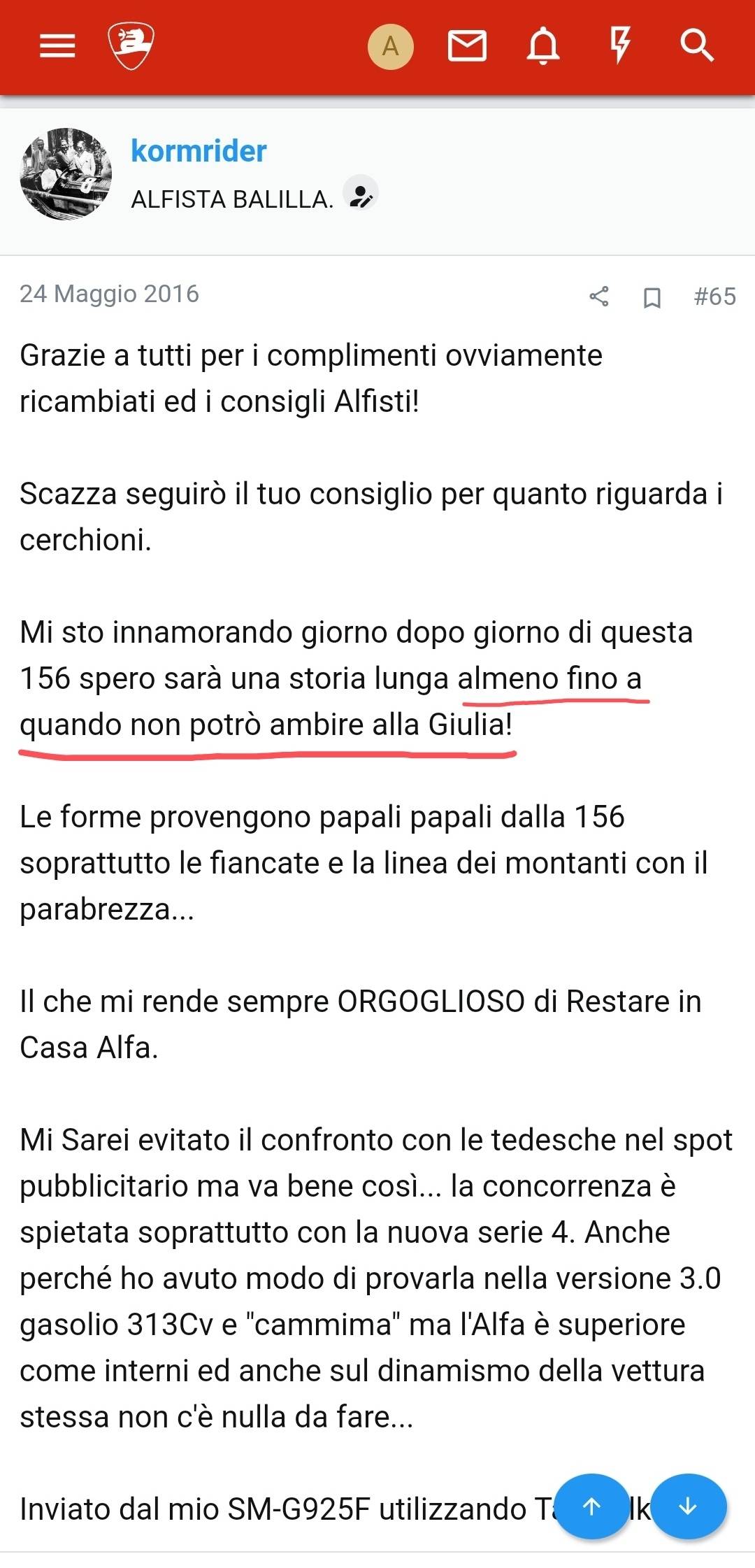Open the #65 post permalink
Image resolution: width=755 pixels, height=1568 pixels.
click(714, 297)
